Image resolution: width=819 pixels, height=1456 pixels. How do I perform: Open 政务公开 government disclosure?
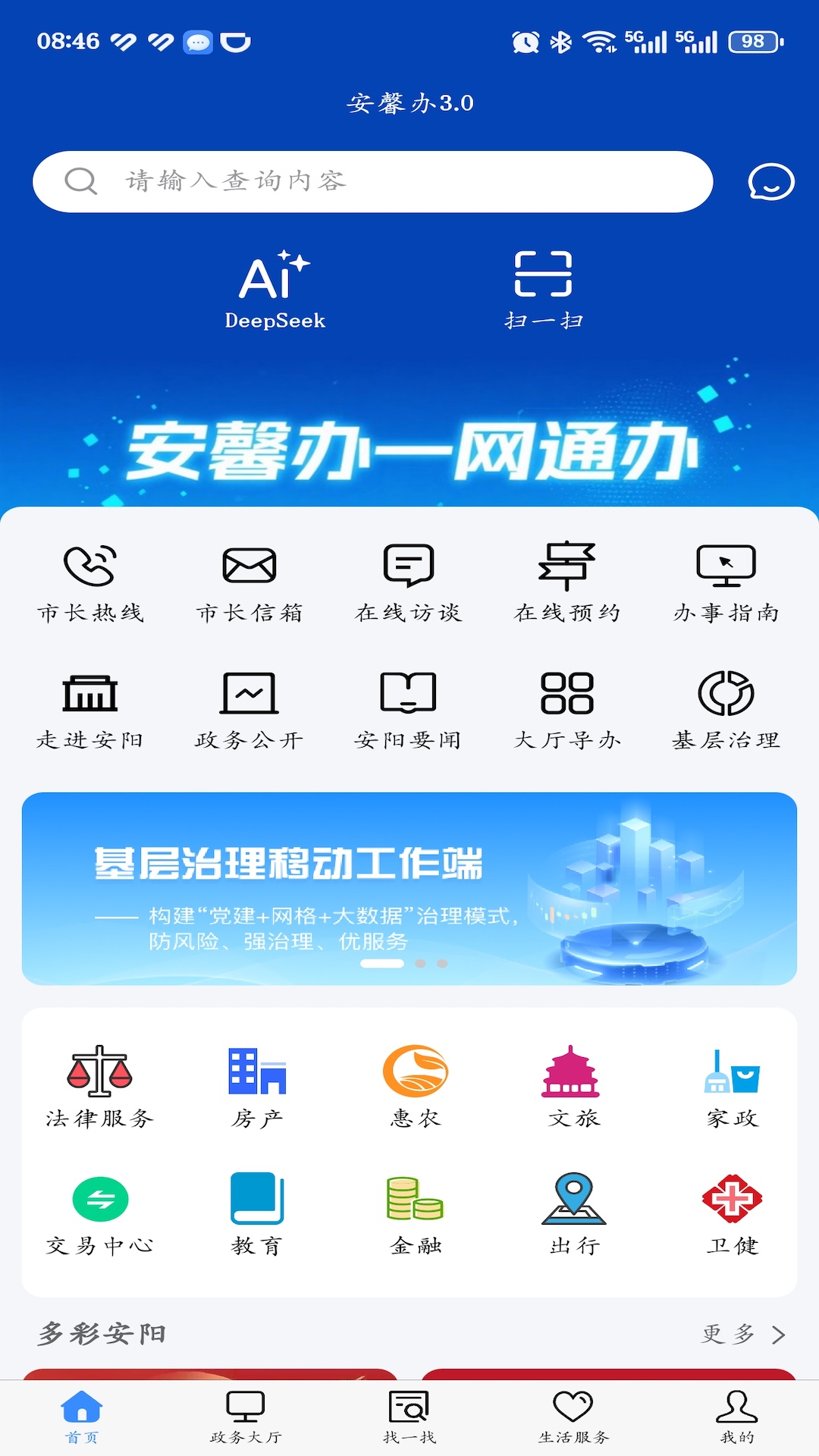coord(249,709)
